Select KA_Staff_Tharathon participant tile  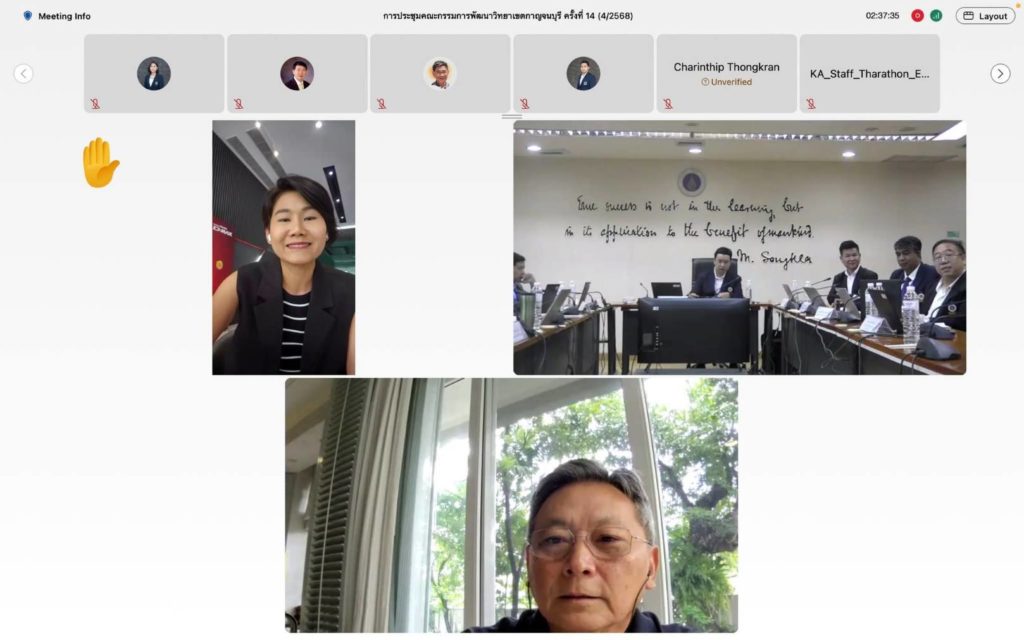pyautogui.click(x=869, y=74)
